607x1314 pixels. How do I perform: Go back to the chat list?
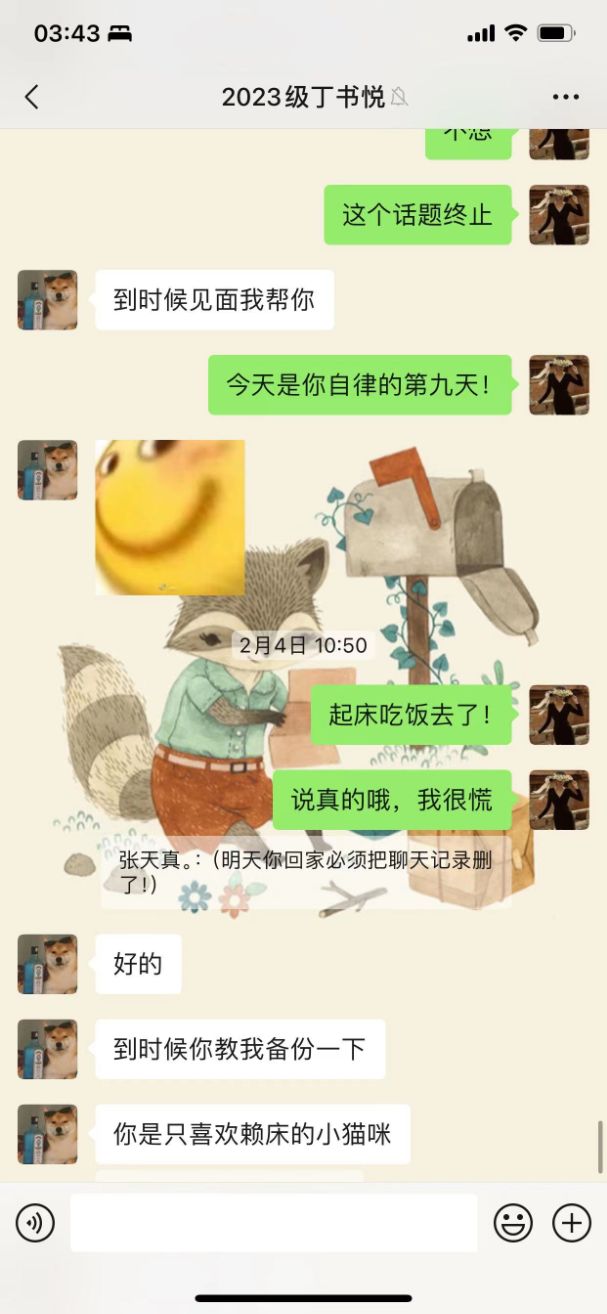coord(32,97)
